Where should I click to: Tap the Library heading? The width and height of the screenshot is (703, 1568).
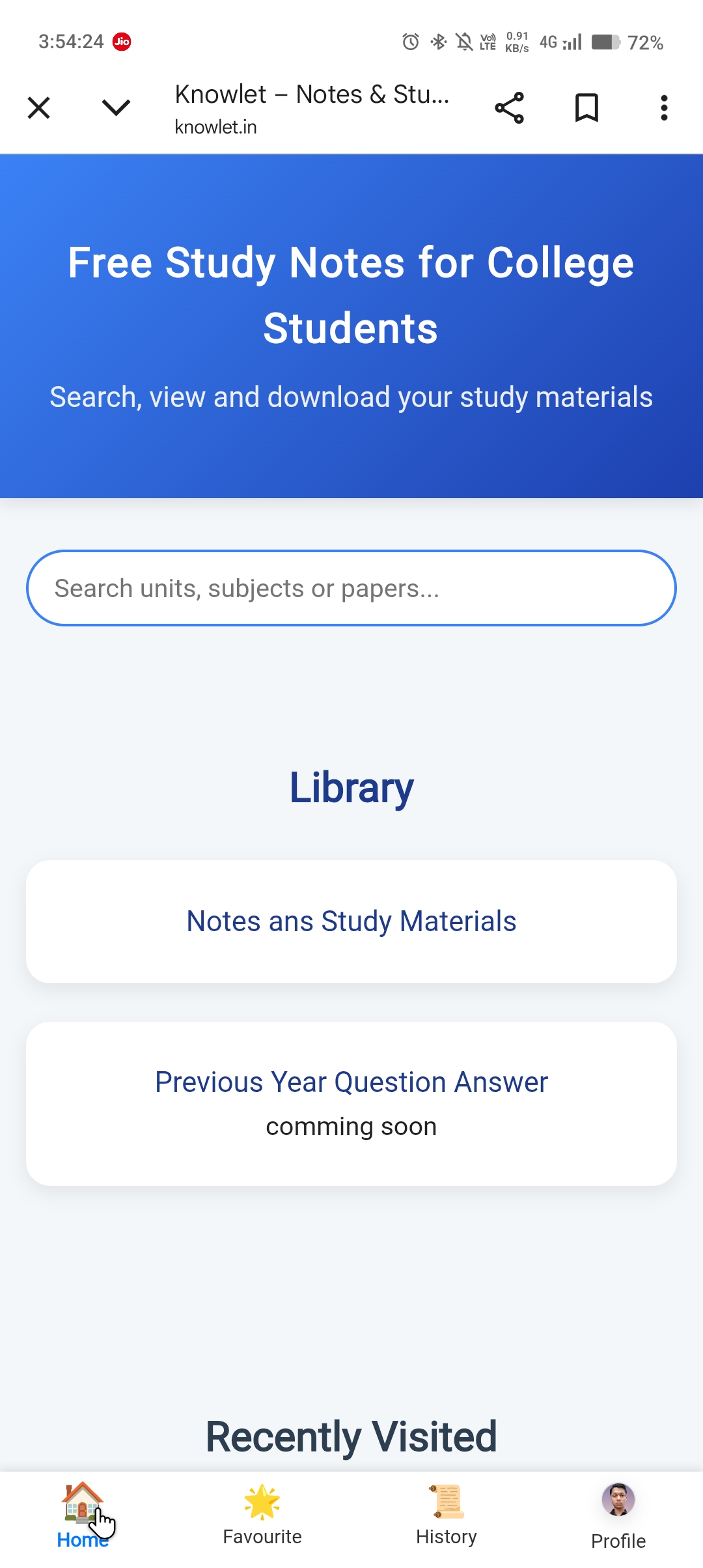351,787
